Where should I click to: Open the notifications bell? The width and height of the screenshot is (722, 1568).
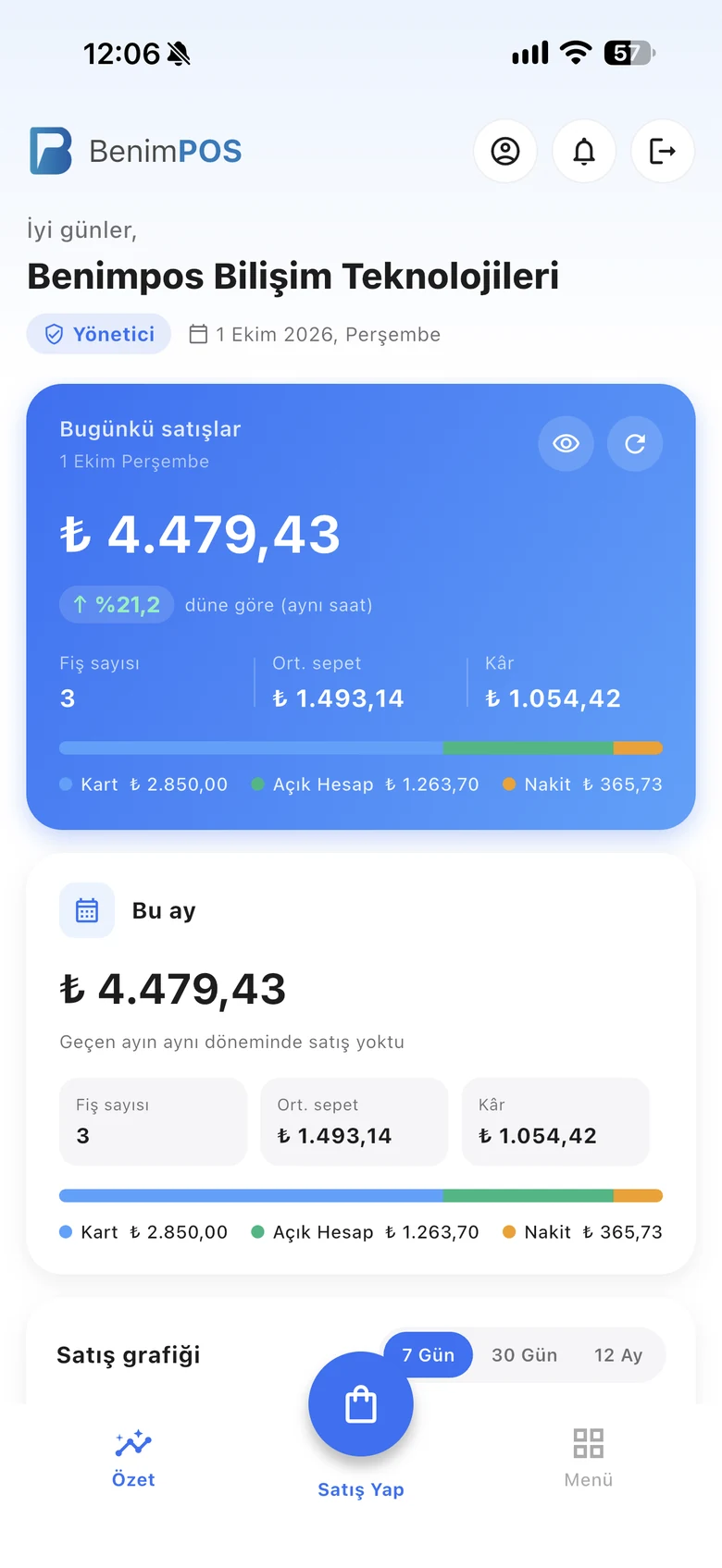(584, 151)
